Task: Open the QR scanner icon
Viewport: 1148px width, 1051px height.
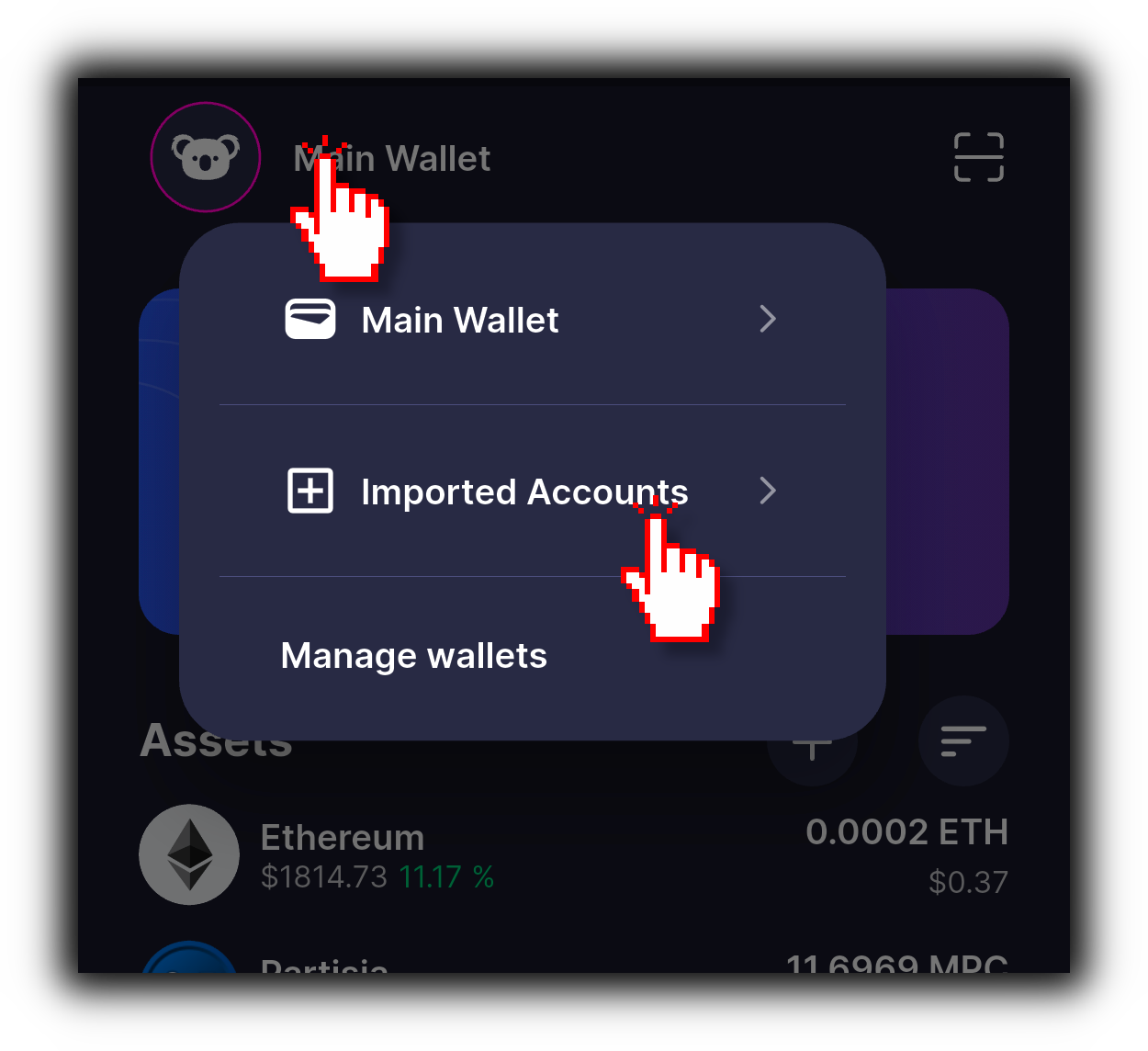Action: coord(978,157)
